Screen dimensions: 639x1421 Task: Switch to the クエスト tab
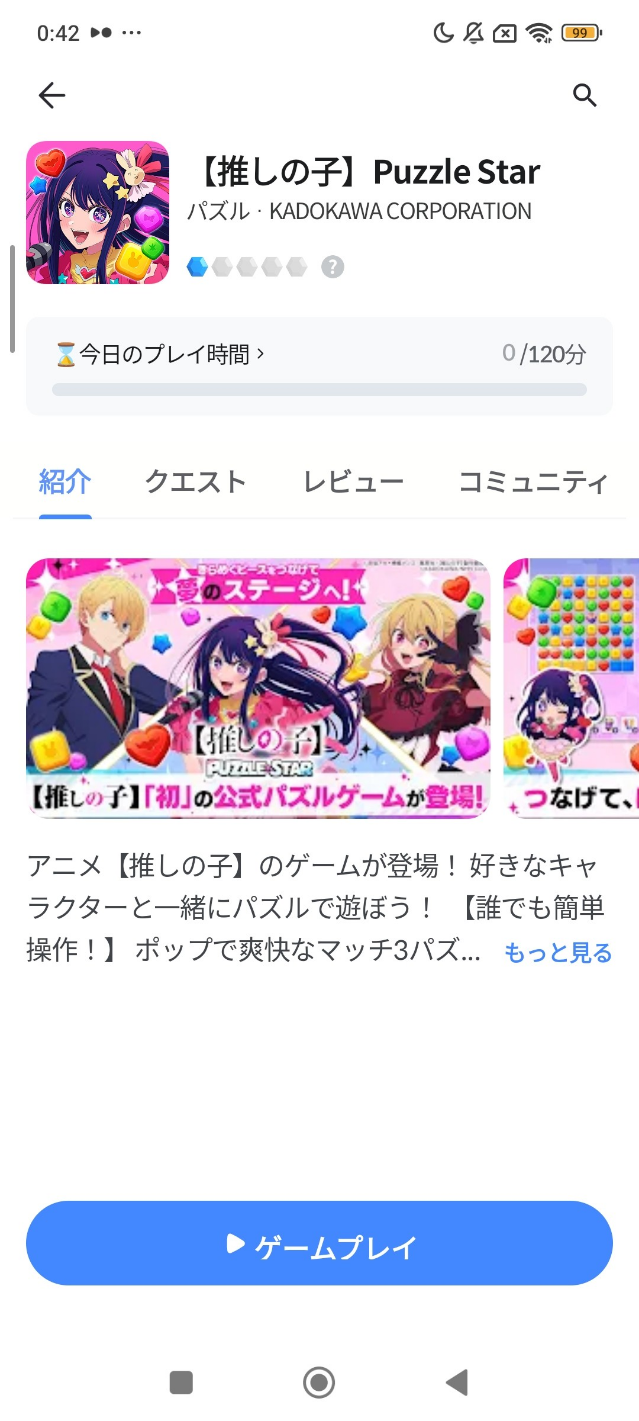coord(196,482)
